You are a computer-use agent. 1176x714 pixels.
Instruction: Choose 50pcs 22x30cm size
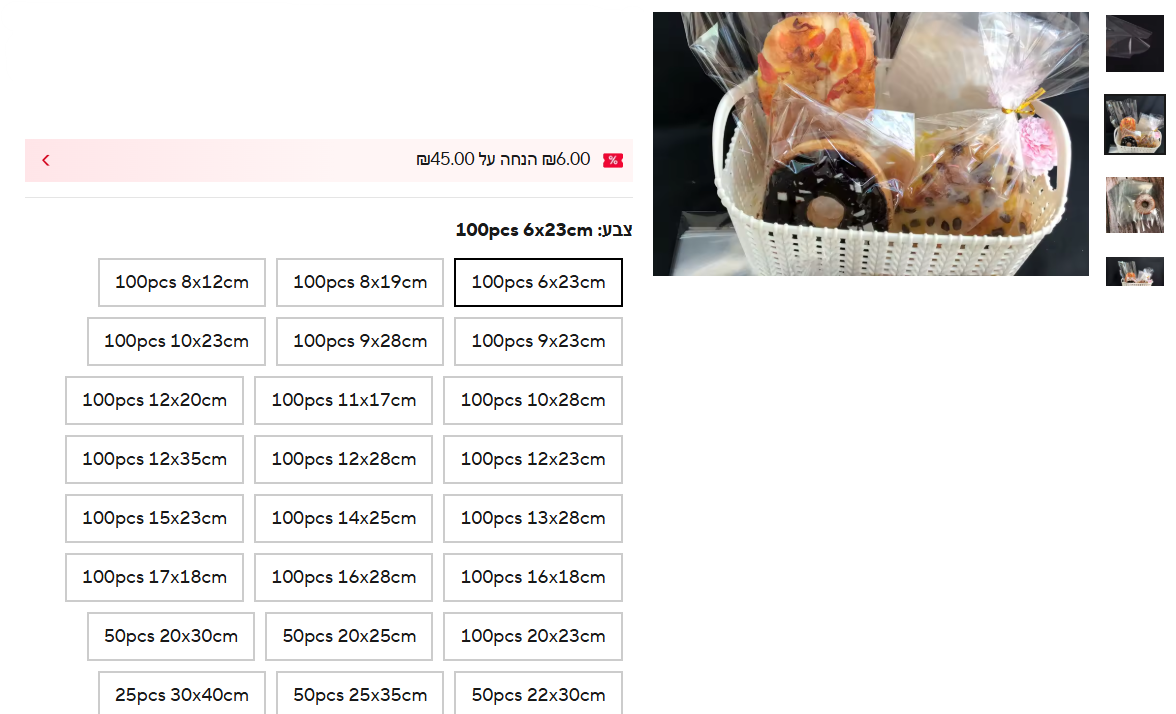[538, 694]
